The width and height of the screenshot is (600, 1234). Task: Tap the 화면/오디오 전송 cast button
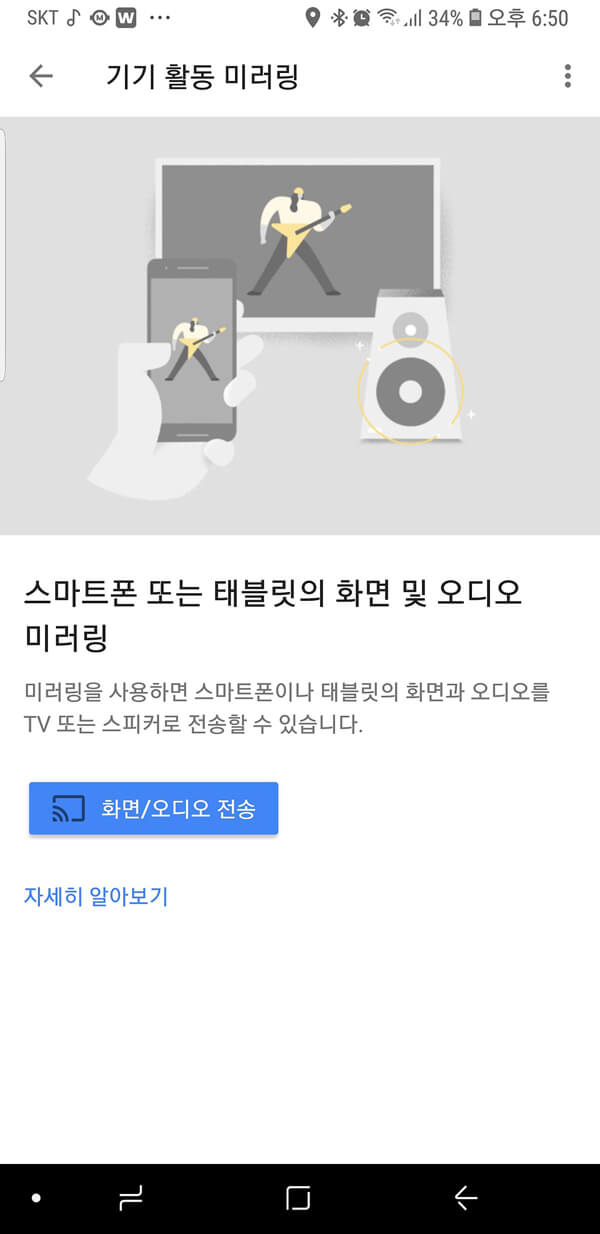click(x=153, y=809)
